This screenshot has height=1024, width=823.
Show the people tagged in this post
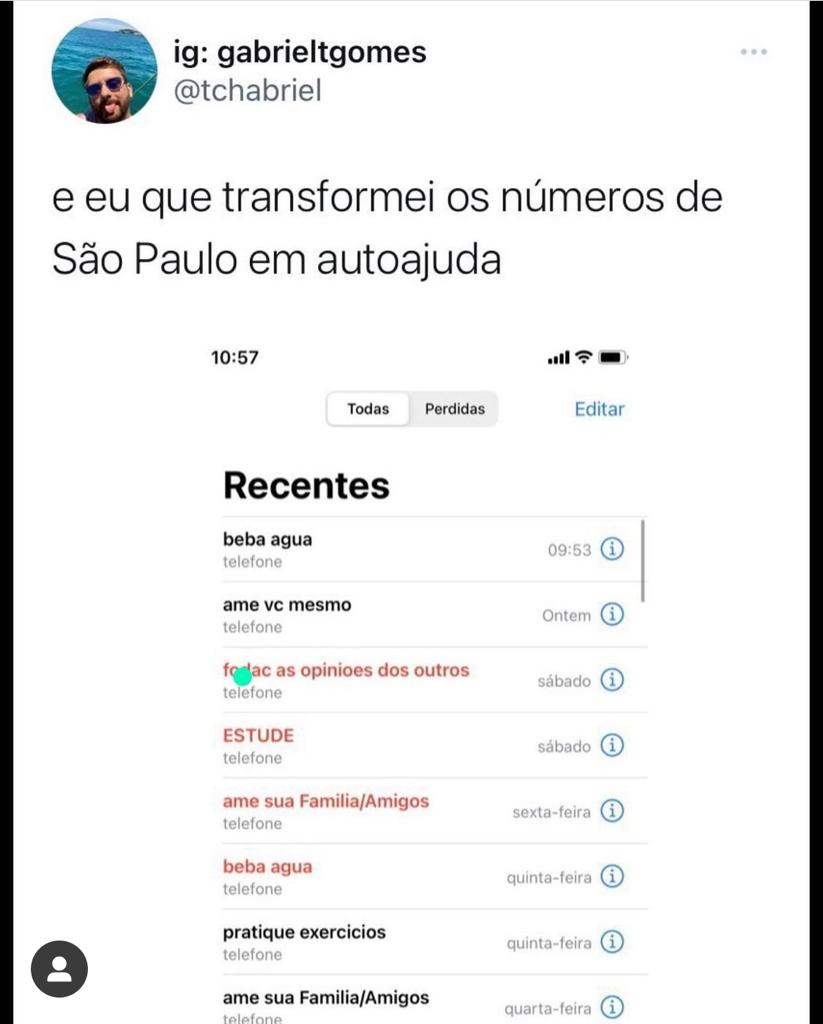point(59,968)
